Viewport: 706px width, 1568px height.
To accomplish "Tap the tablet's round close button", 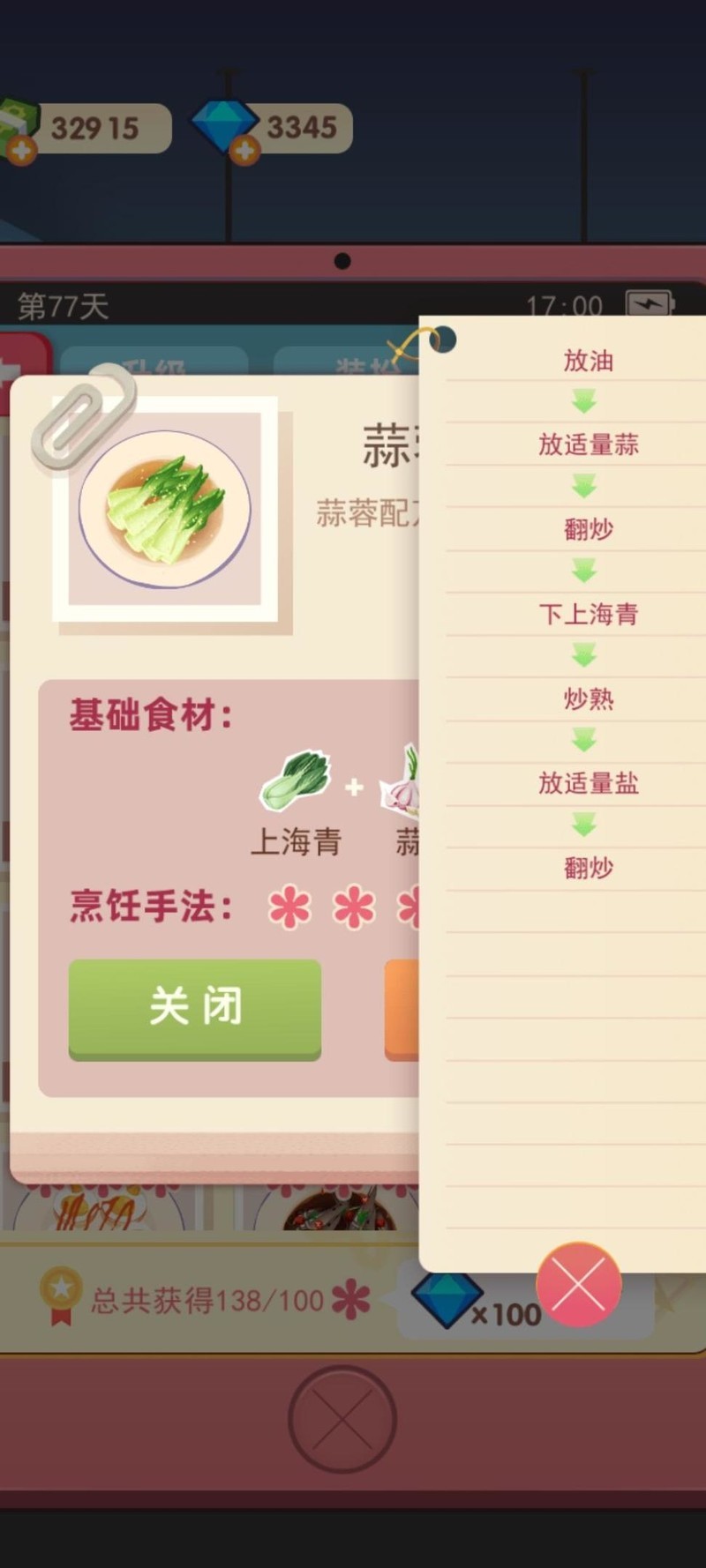I will click(x=342, y=1419).
